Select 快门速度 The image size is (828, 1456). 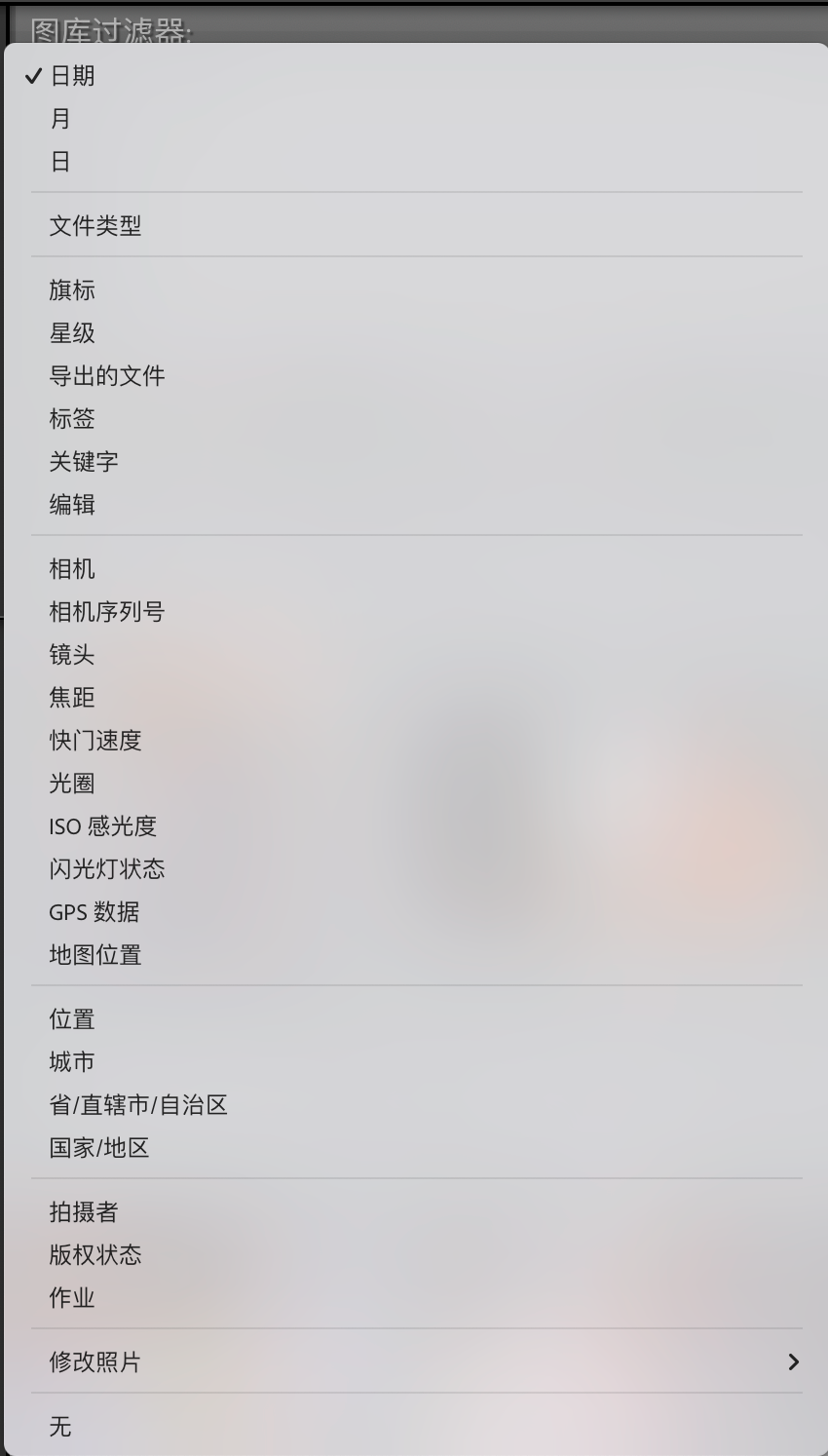pyautogui.click(x=95, y=741)
